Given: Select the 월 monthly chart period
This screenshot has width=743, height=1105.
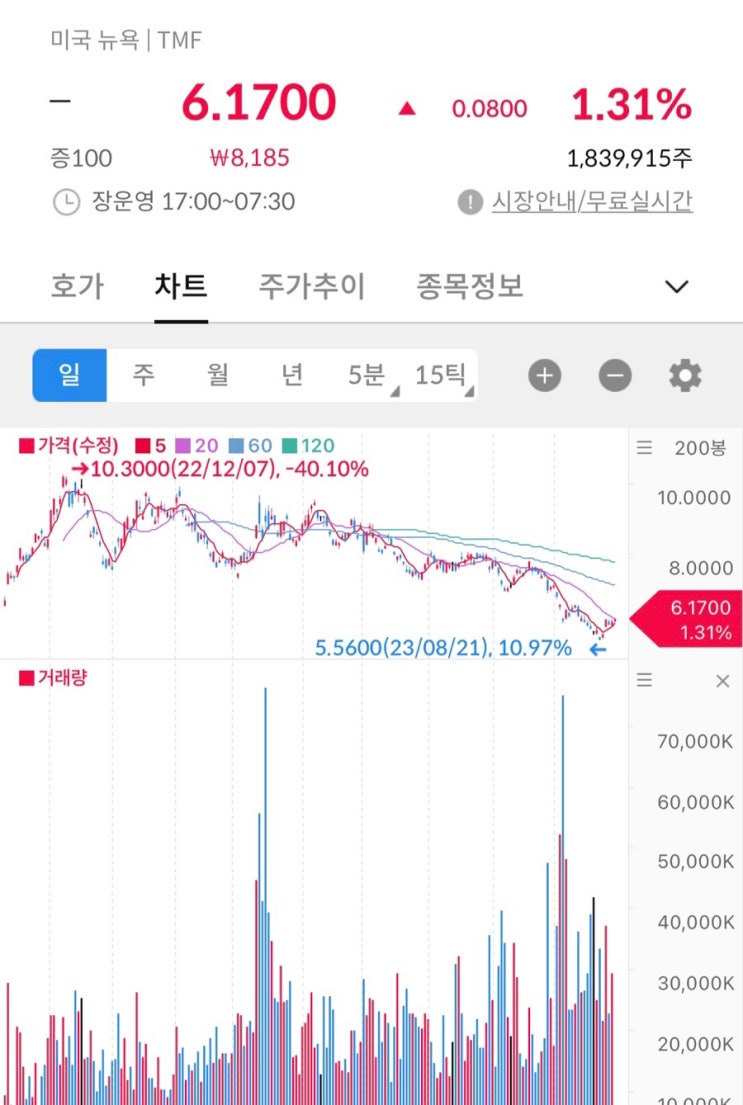Looking at the screenshot, I should click(218, 376).
